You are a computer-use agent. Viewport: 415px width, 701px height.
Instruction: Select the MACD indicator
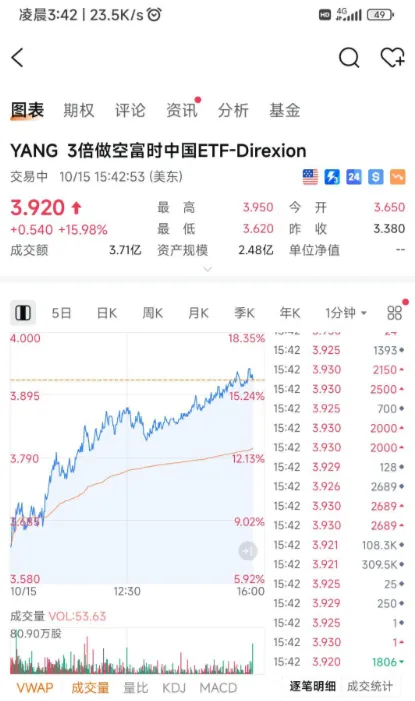pyautogui.click(x=218, y=688)
